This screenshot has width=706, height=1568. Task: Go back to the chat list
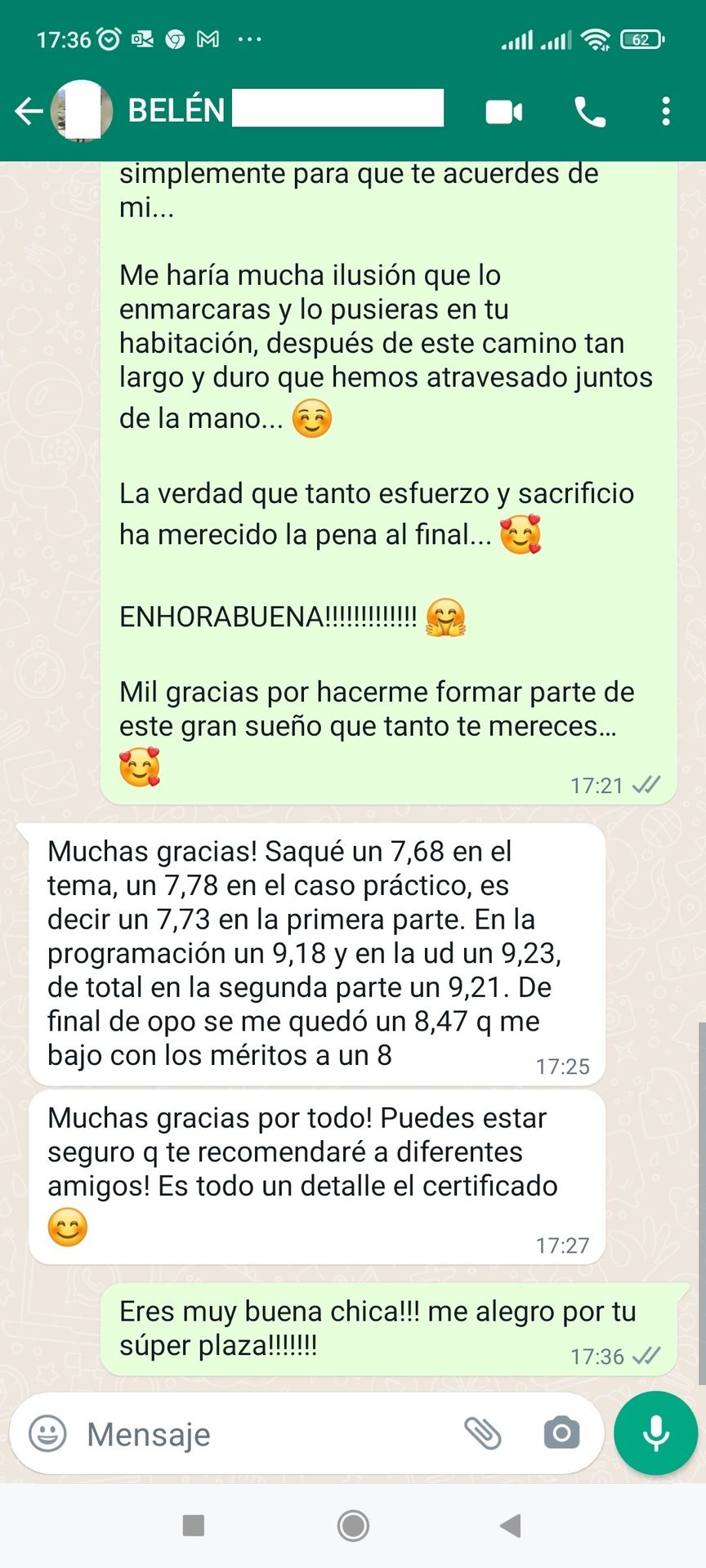tap(29, 111)
